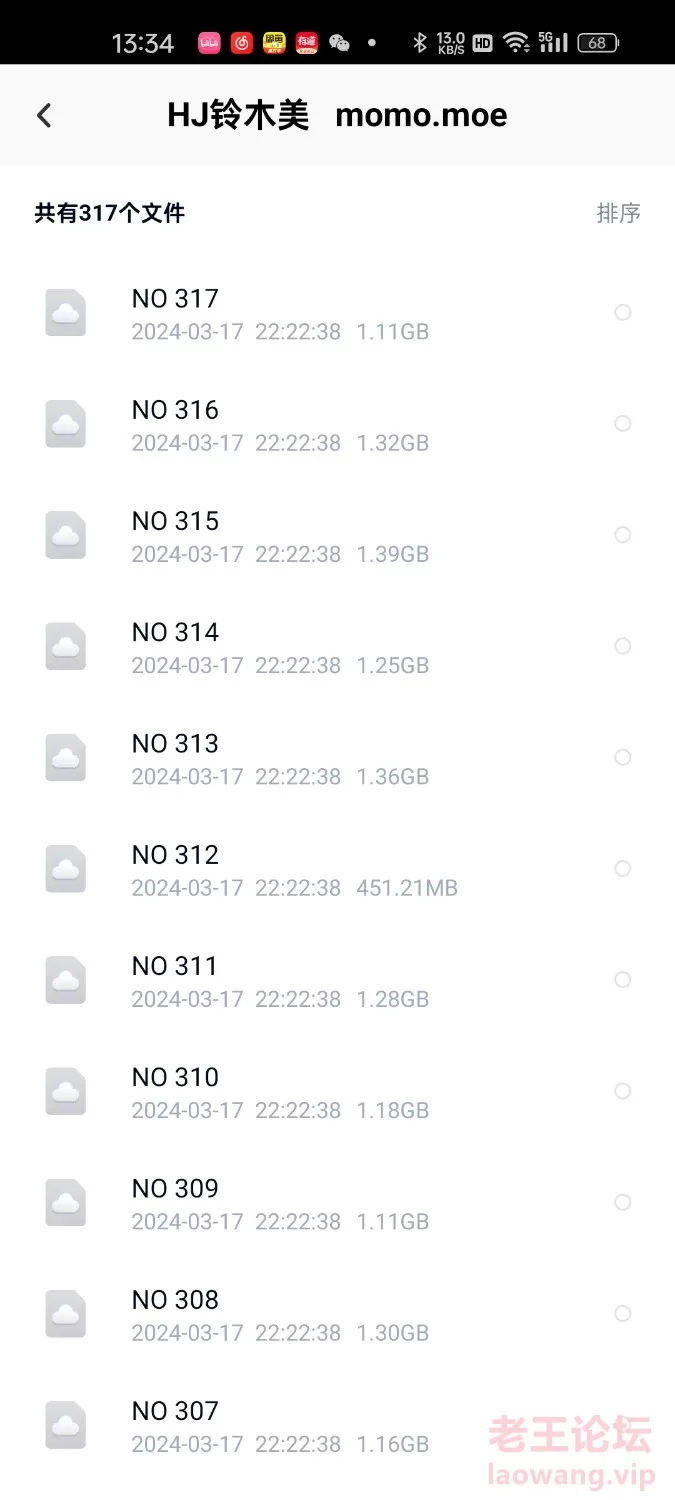This screenshot has height=1500, width=675.
Task: Open the NO 307 file
Action: tap(337, 1425)
